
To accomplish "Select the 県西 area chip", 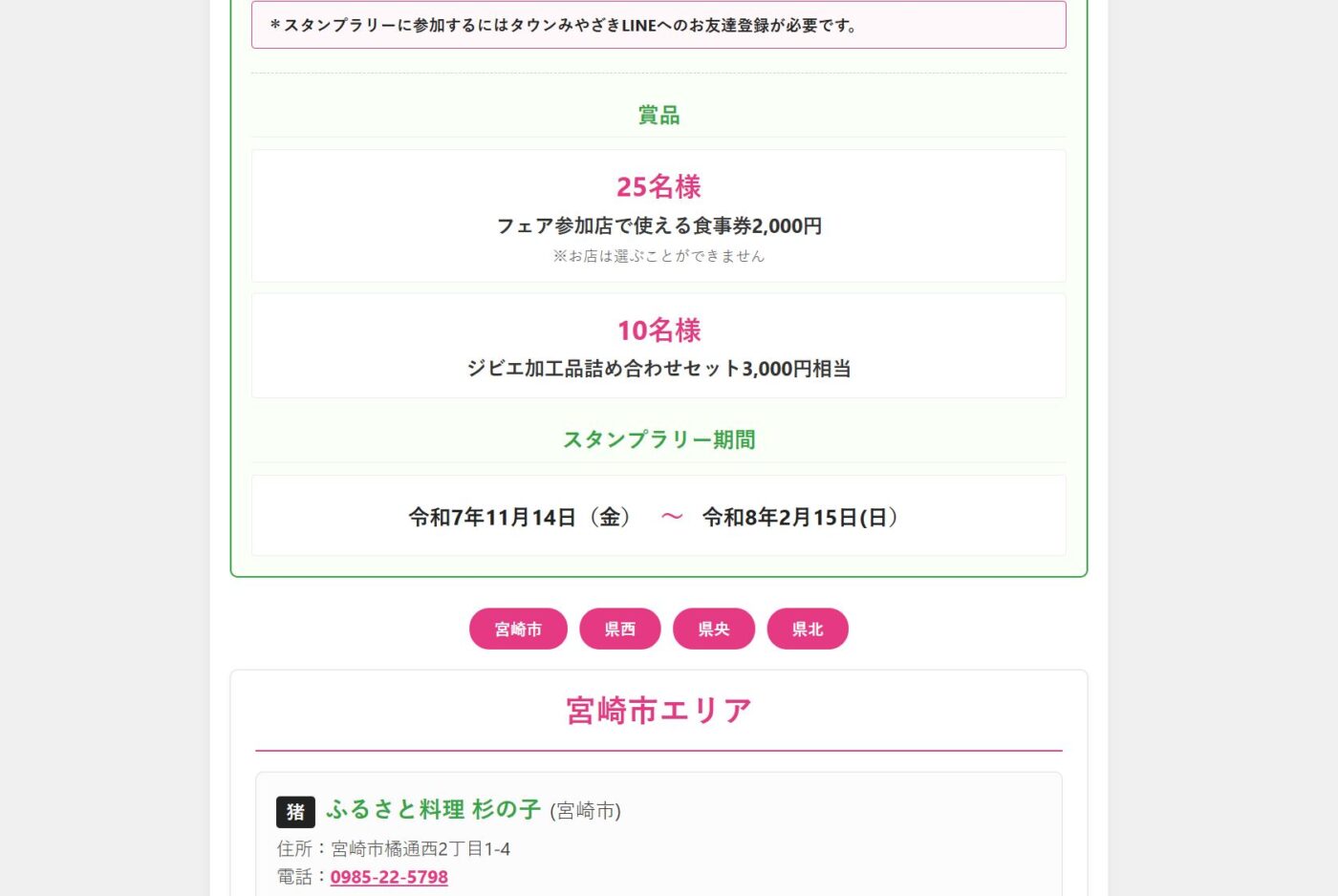I will [x=619, y=629].
